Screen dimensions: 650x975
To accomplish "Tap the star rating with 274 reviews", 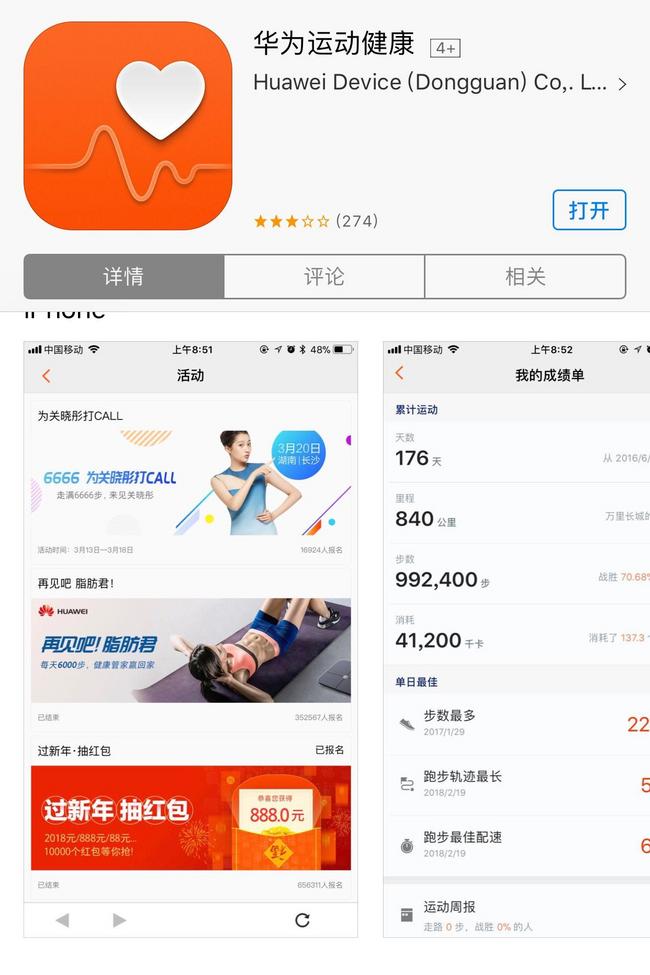I will point(315,221).
